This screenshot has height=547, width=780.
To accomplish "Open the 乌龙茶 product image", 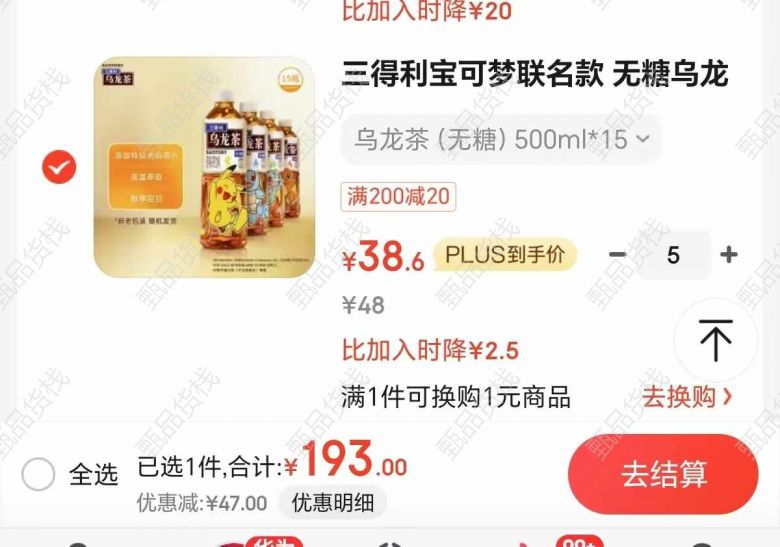I will 204,167.
